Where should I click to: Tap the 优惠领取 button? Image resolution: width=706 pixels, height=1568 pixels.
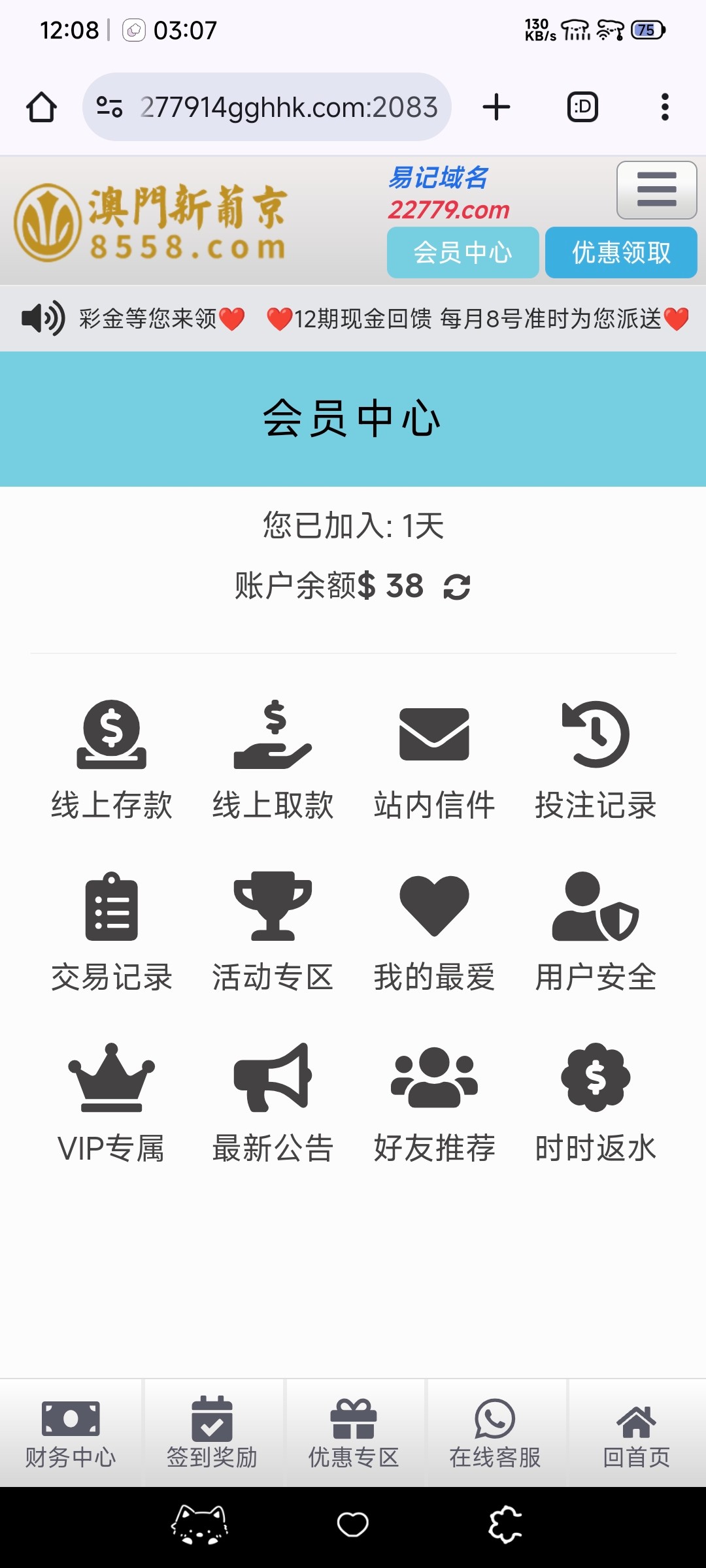621,253
